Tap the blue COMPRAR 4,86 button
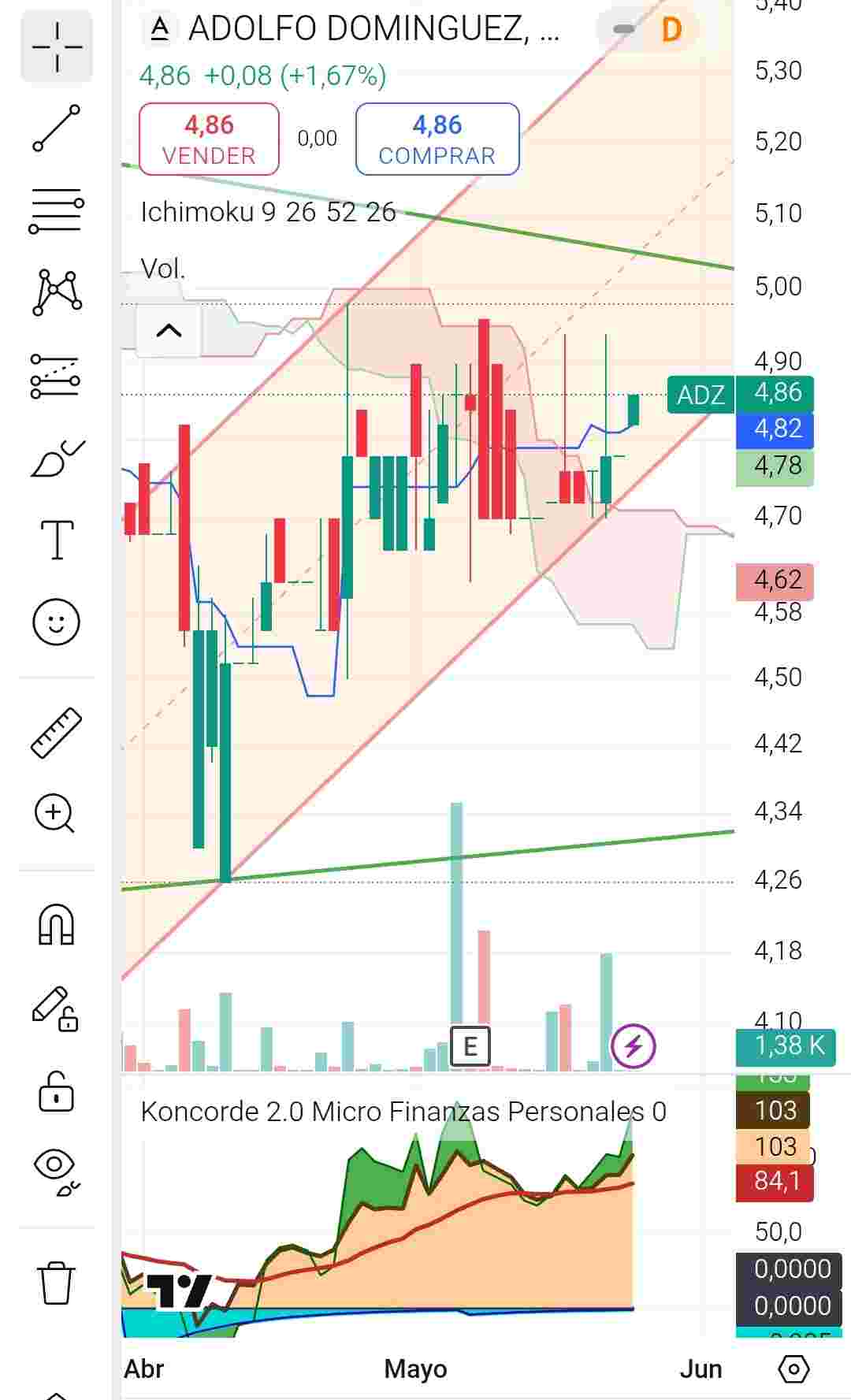 point(437,139)
